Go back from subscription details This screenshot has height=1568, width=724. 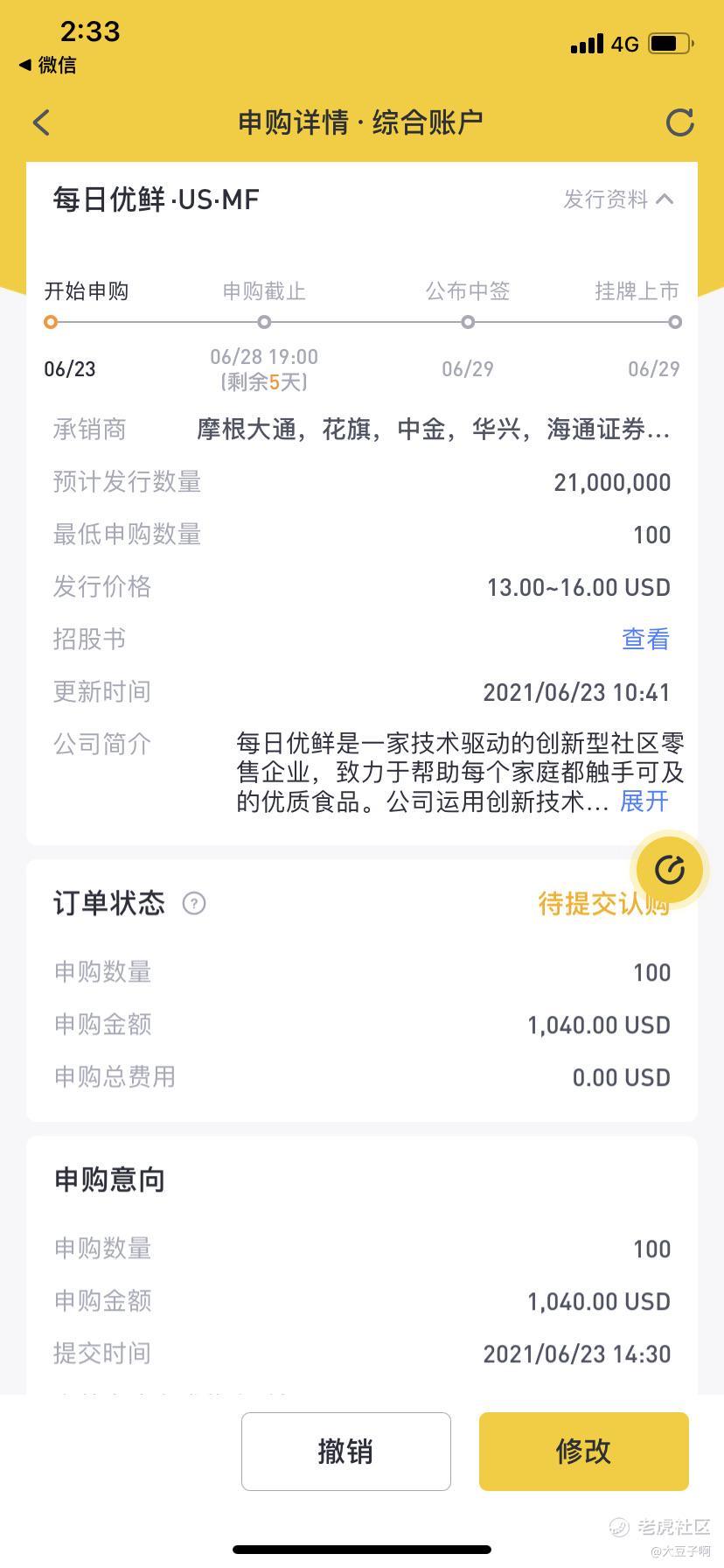pyautogui.click(x=41, y=122)
